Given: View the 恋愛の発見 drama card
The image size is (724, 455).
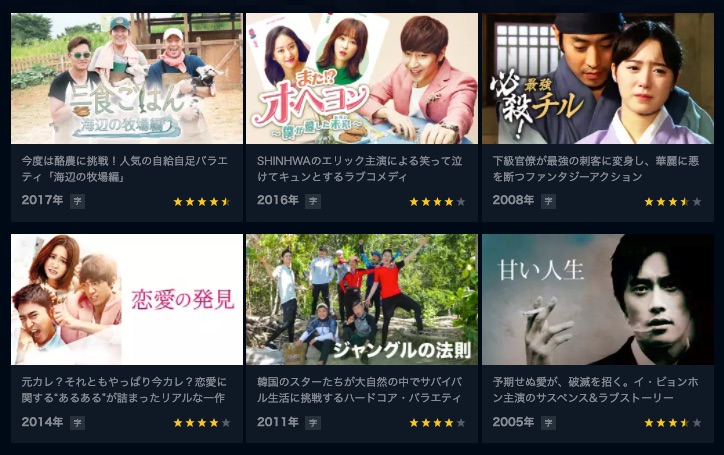Looking at the screenshot, I should click(126, 300).
